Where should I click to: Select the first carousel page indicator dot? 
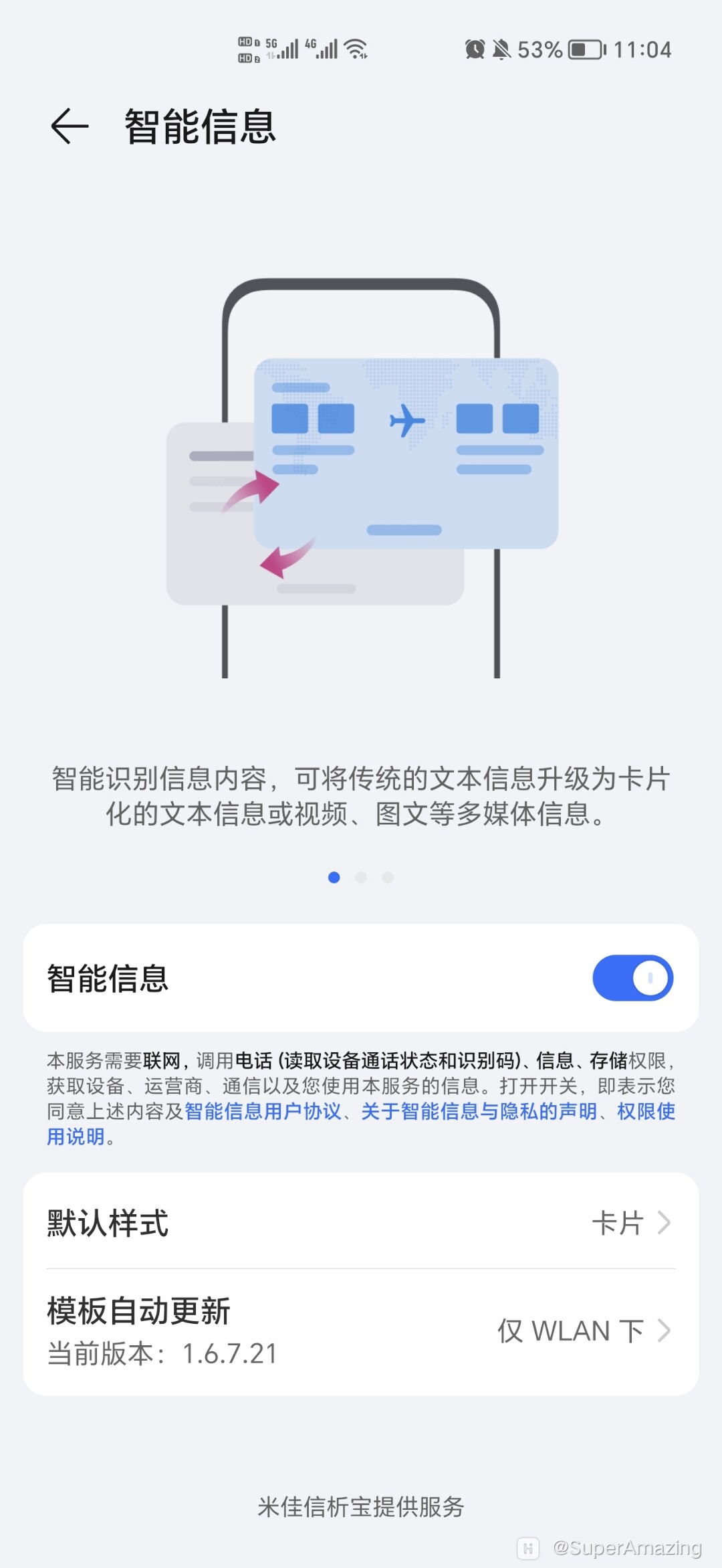(x=334, y=877)
